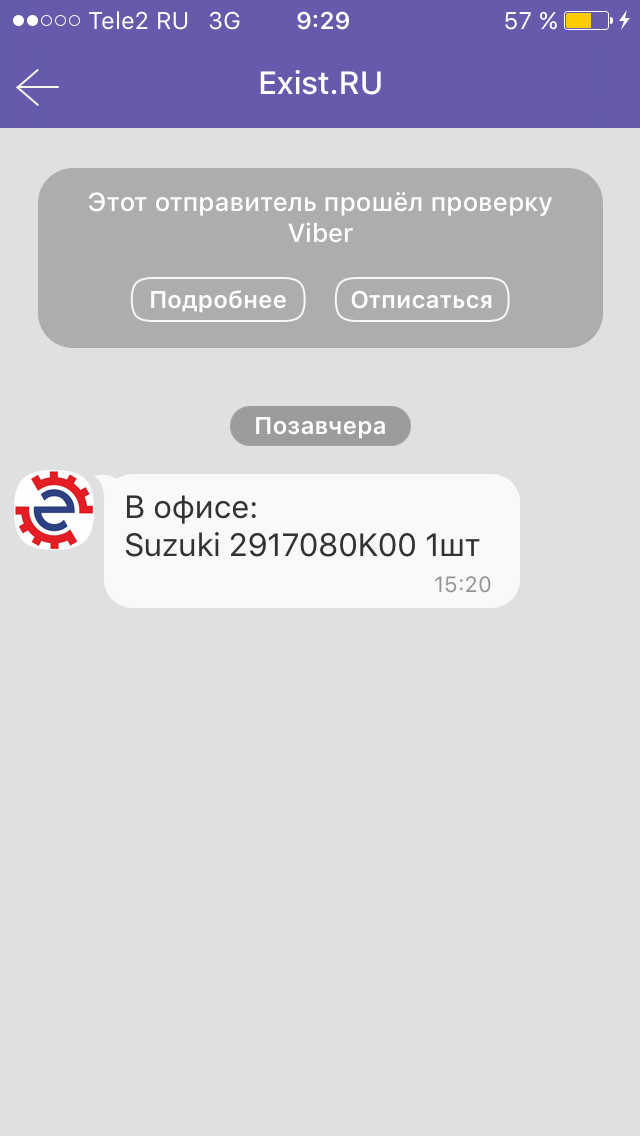Go back with the arrow icon
Screen dimensions: 640x1136
[37, 87]
